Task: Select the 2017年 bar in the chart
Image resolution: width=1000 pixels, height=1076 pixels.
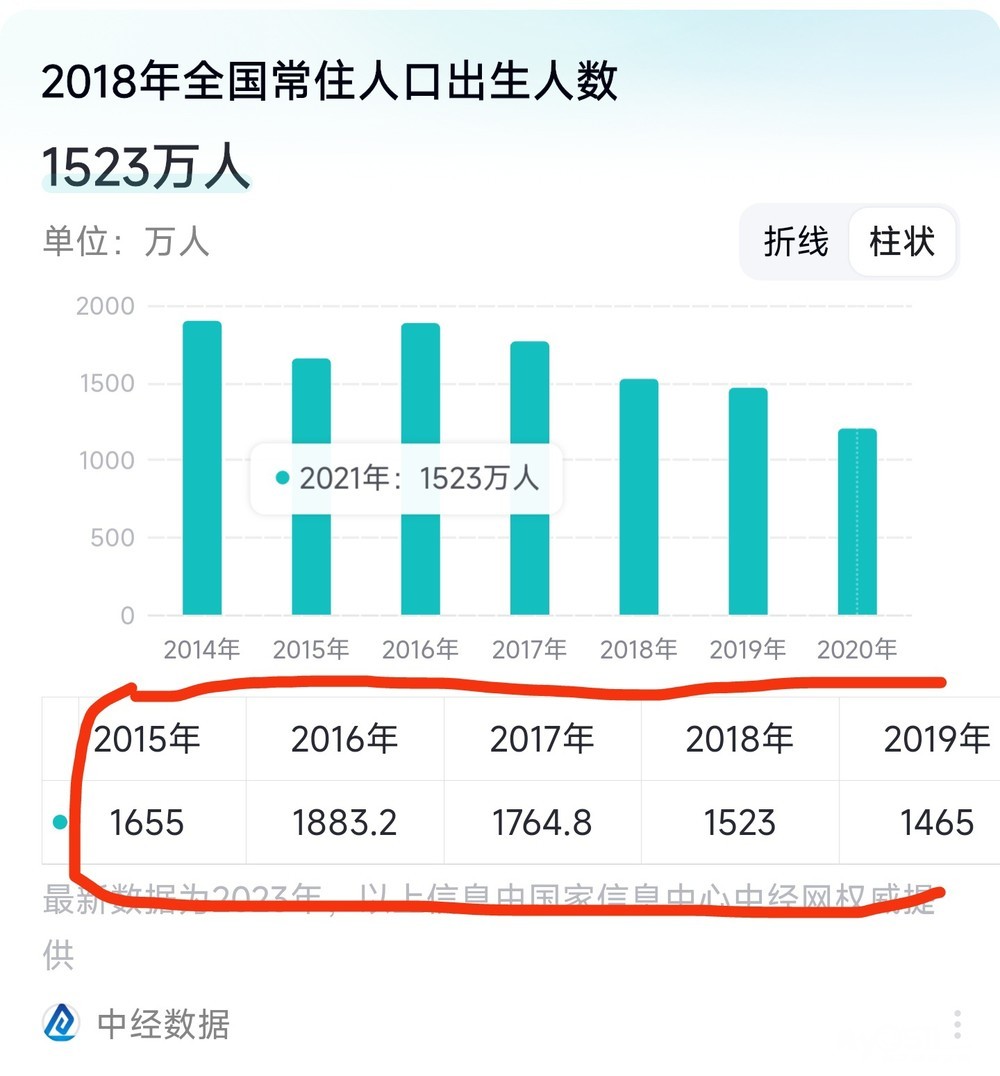Action: (x=530, y=478)
